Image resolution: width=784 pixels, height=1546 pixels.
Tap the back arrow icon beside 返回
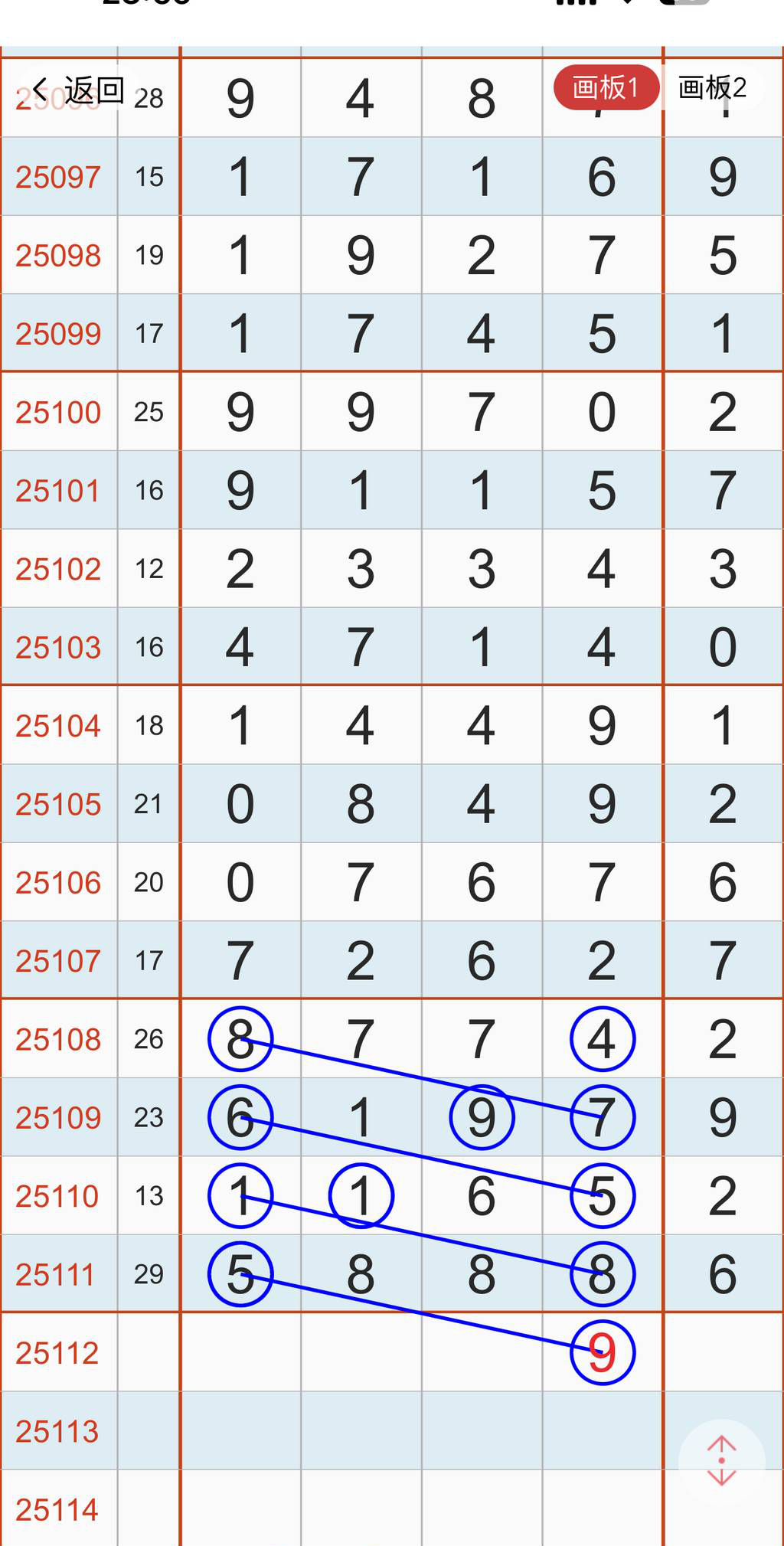40,88
